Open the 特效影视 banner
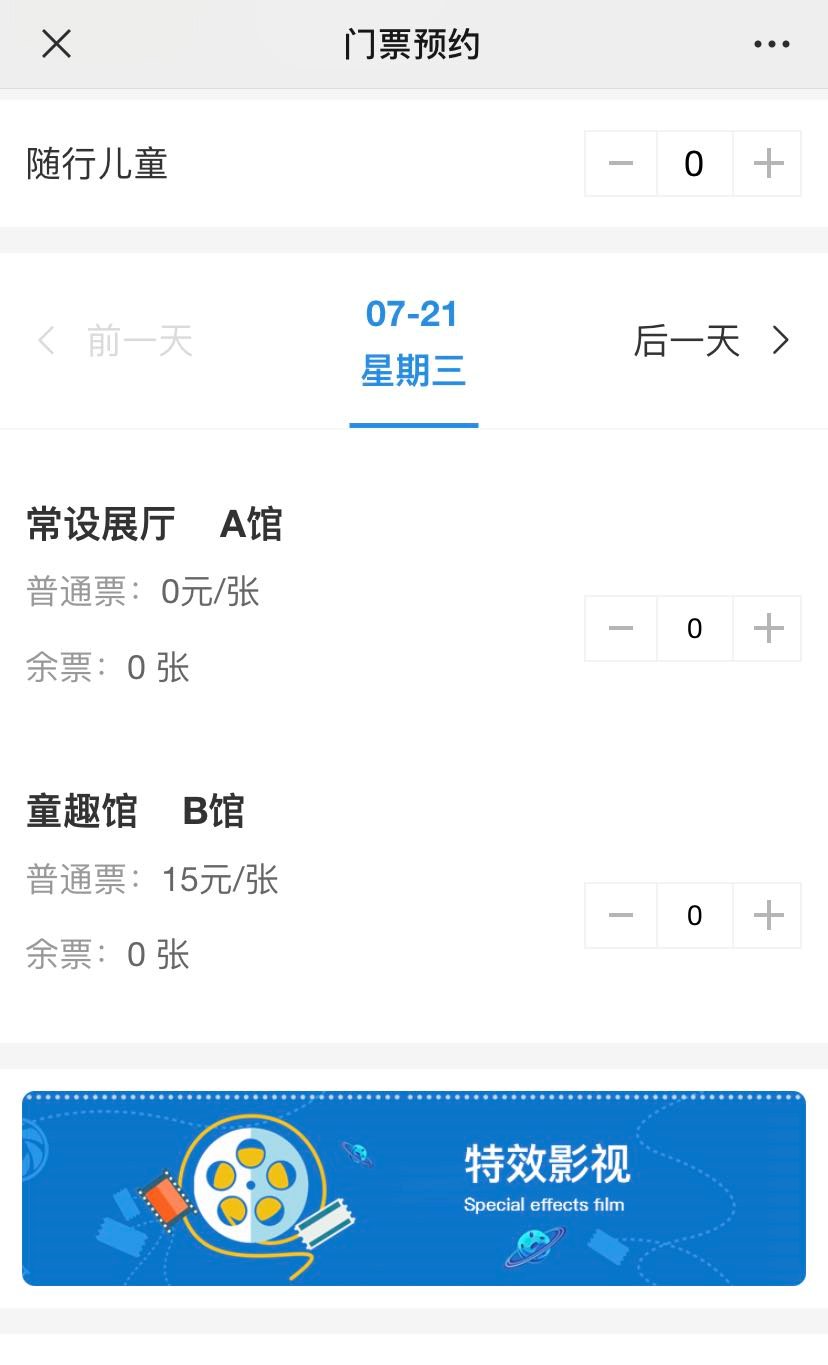Image resolution: width=828 pixels, height=1365 pixels. (414, 1188)
